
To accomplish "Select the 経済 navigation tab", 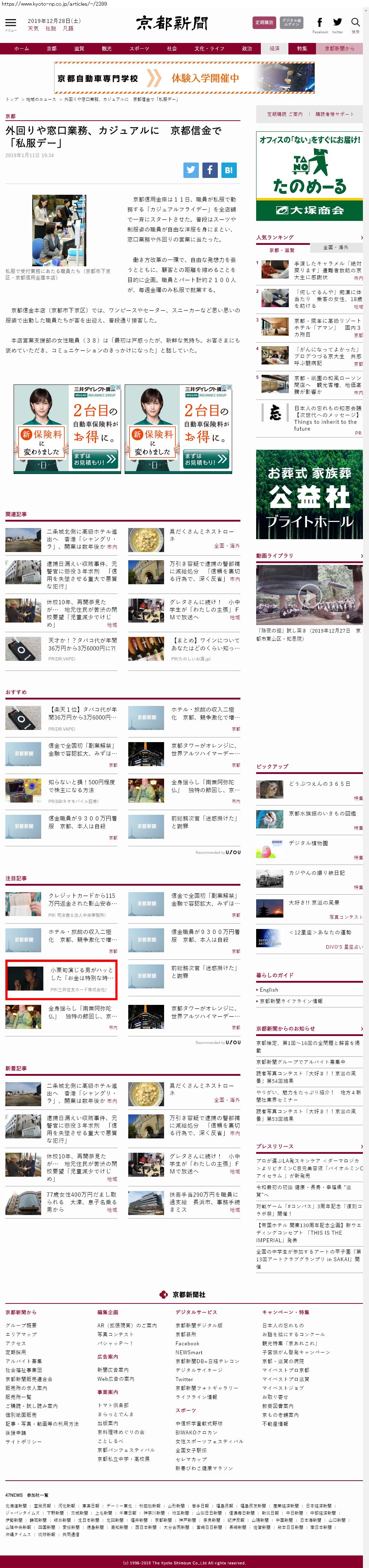I will (x=275, y=49).
